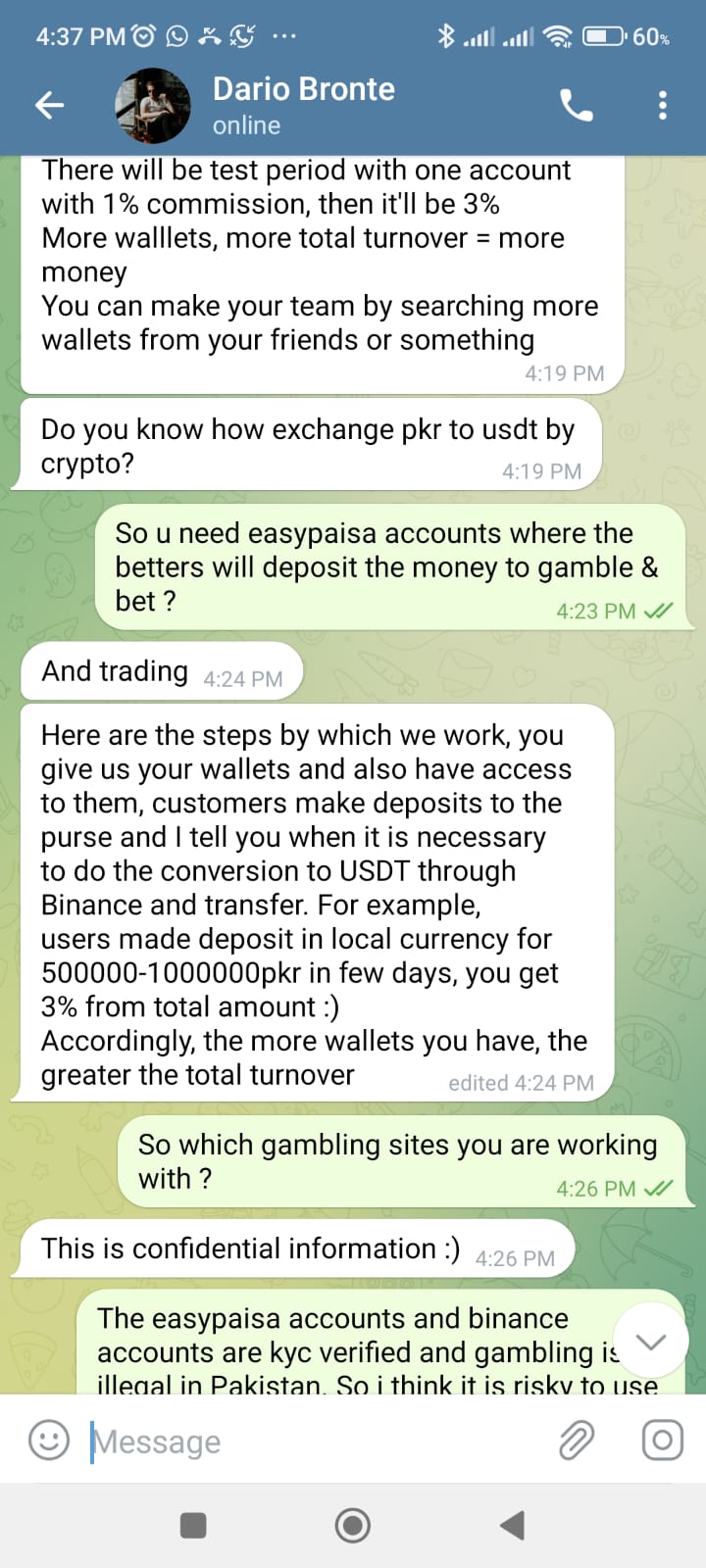Jump to latest messages with down arrow
Viewport: 706px width, 1568px height.
click(x=650, y=1341)
